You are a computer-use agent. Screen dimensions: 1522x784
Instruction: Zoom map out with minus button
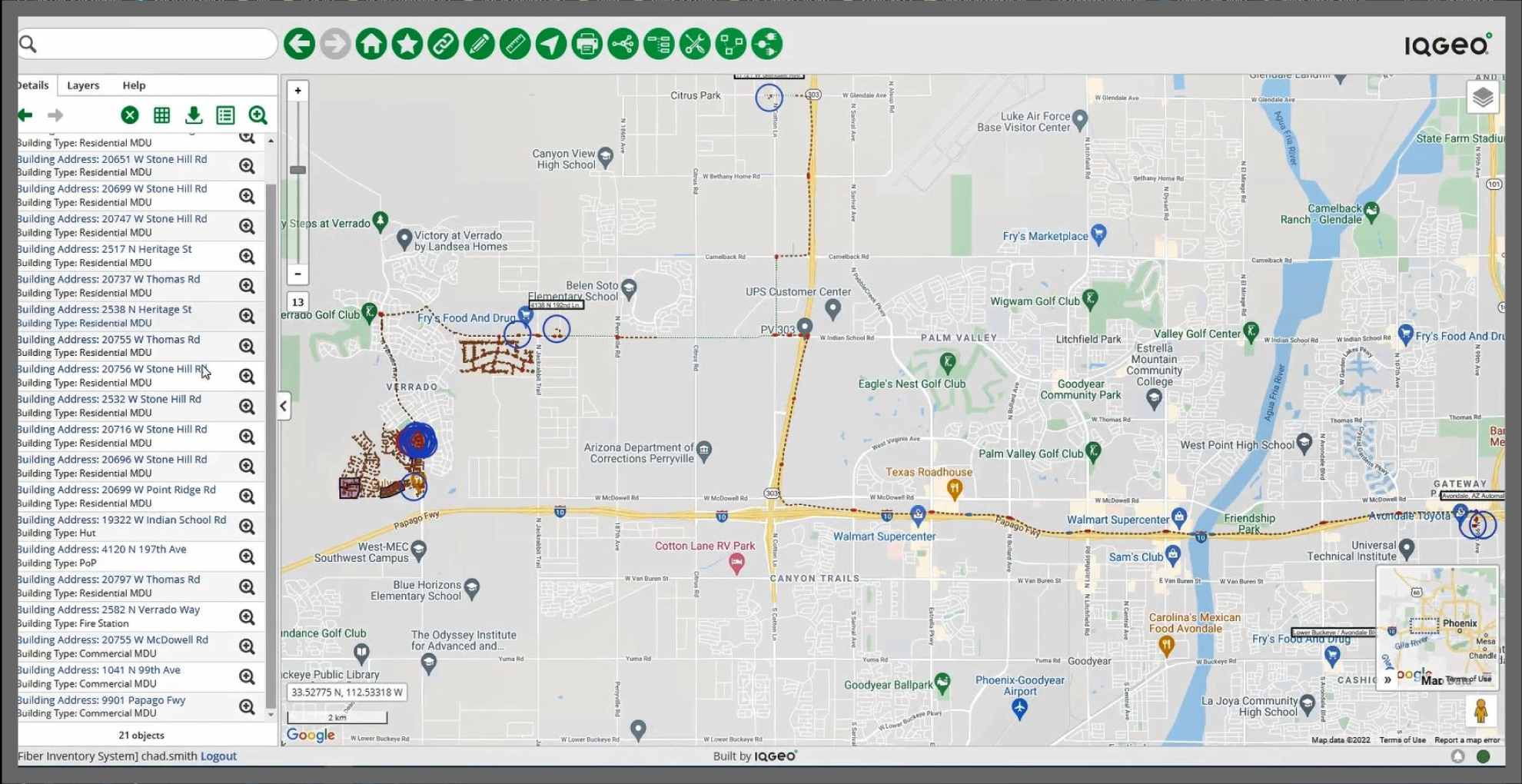298,274
